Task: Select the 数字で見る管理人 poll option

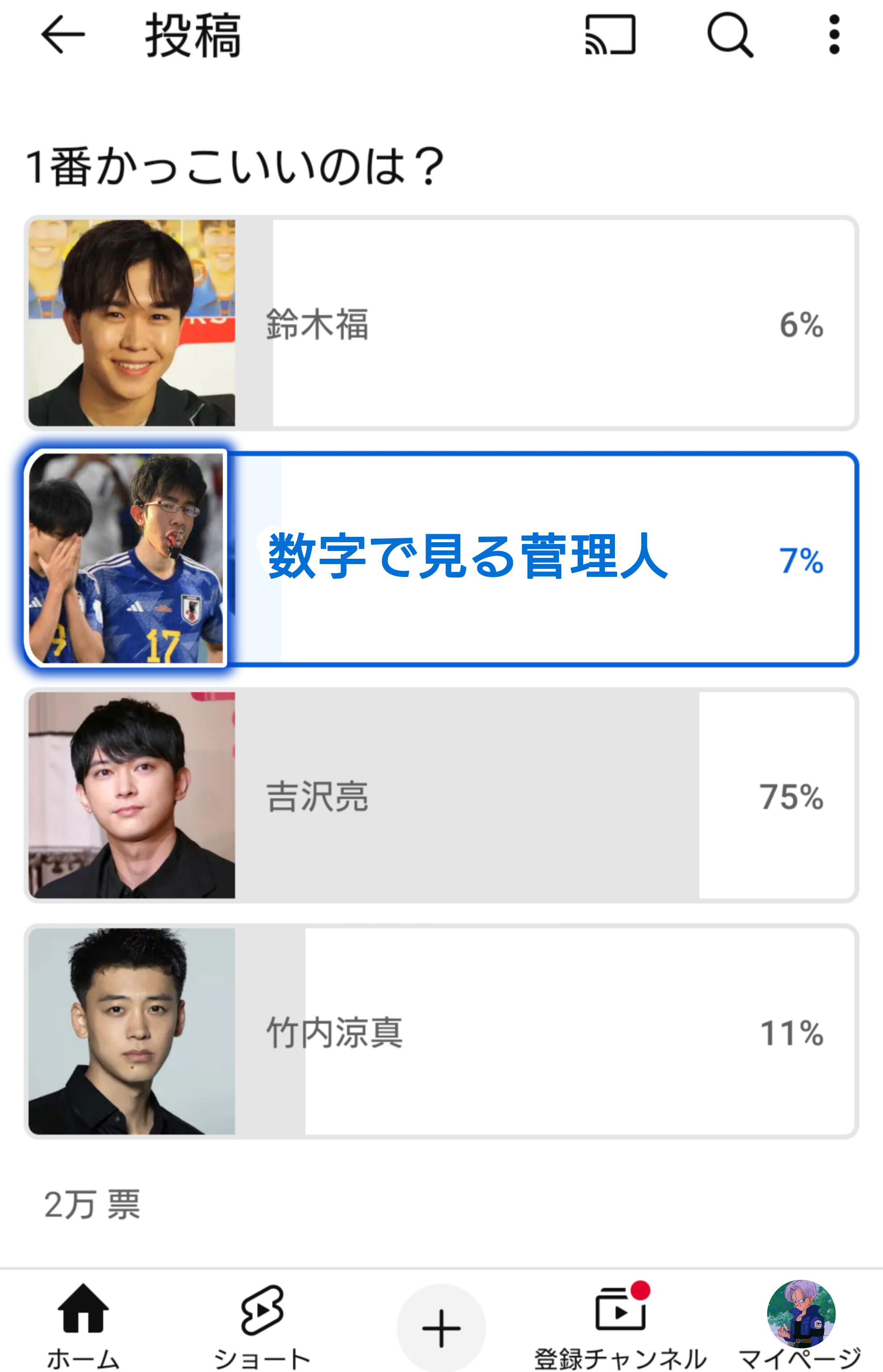Action: coord(441,559)
